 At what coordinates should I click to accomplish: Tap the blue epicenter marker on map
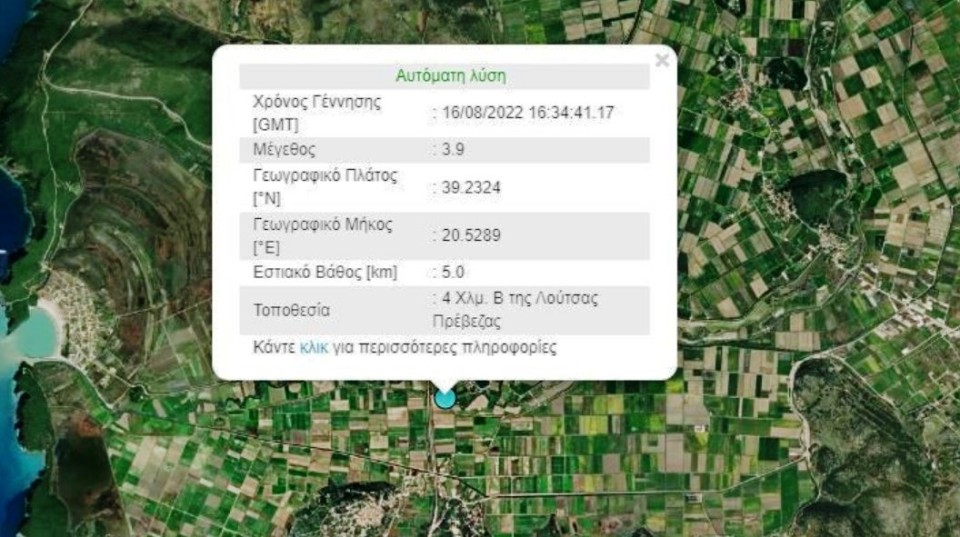click(445, 398)
